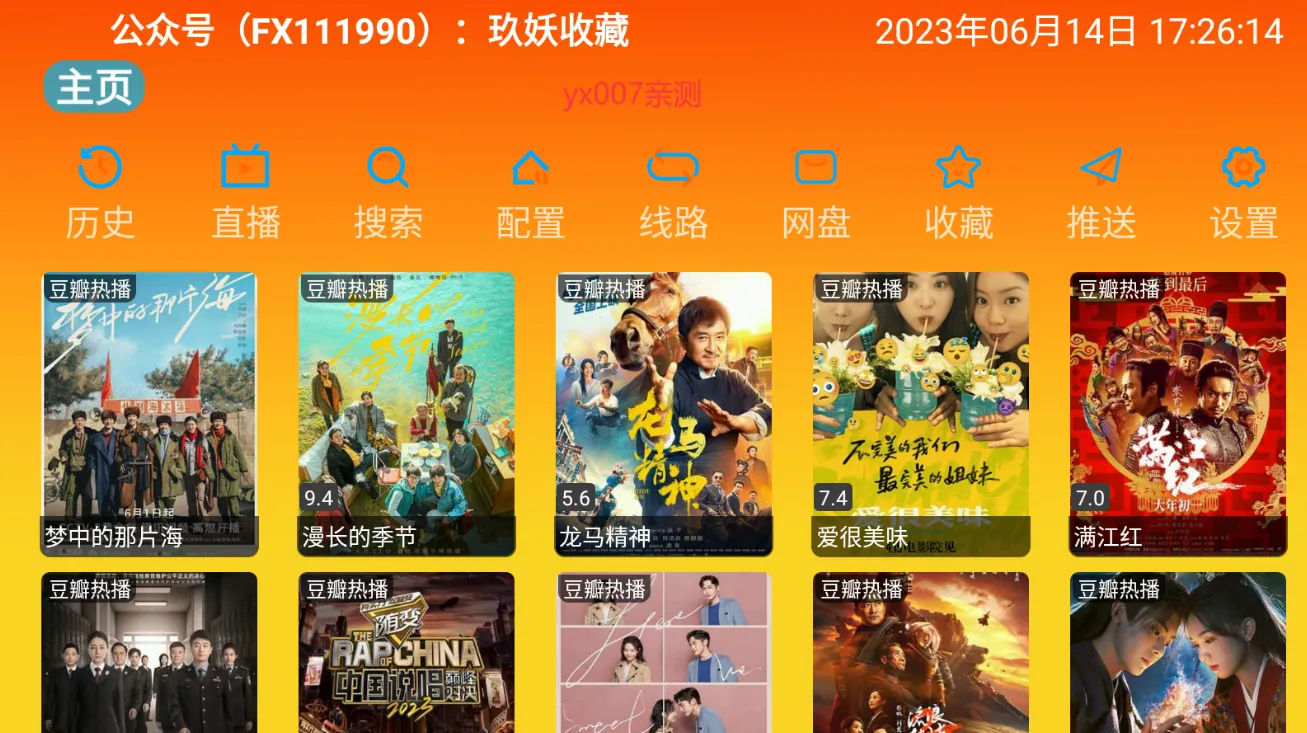Viewport: 1307px width, 733px height.
Task: Open 历史 watch history
Action: (x=100, y=192)
